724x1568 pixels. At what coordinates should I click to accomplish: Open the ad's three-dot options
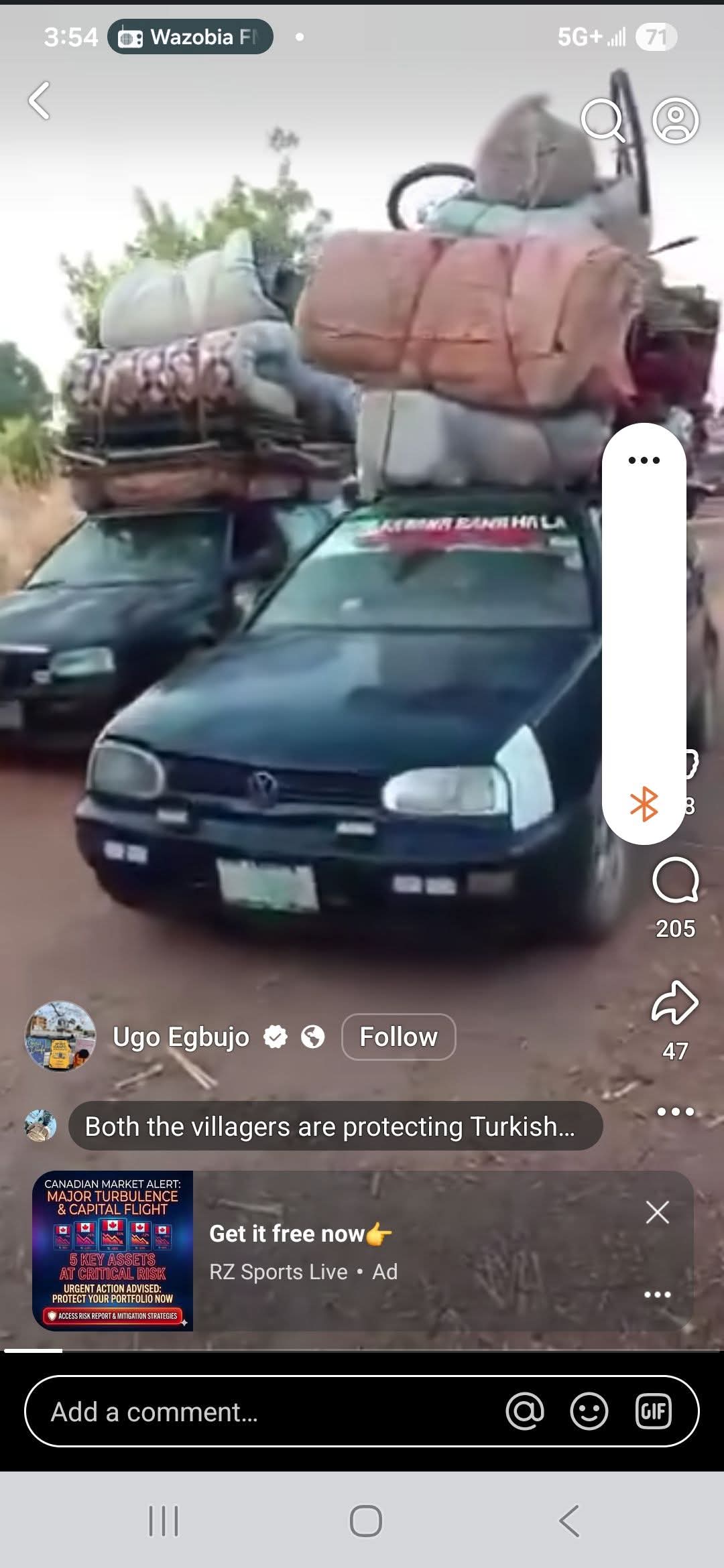click(657, 1295)
